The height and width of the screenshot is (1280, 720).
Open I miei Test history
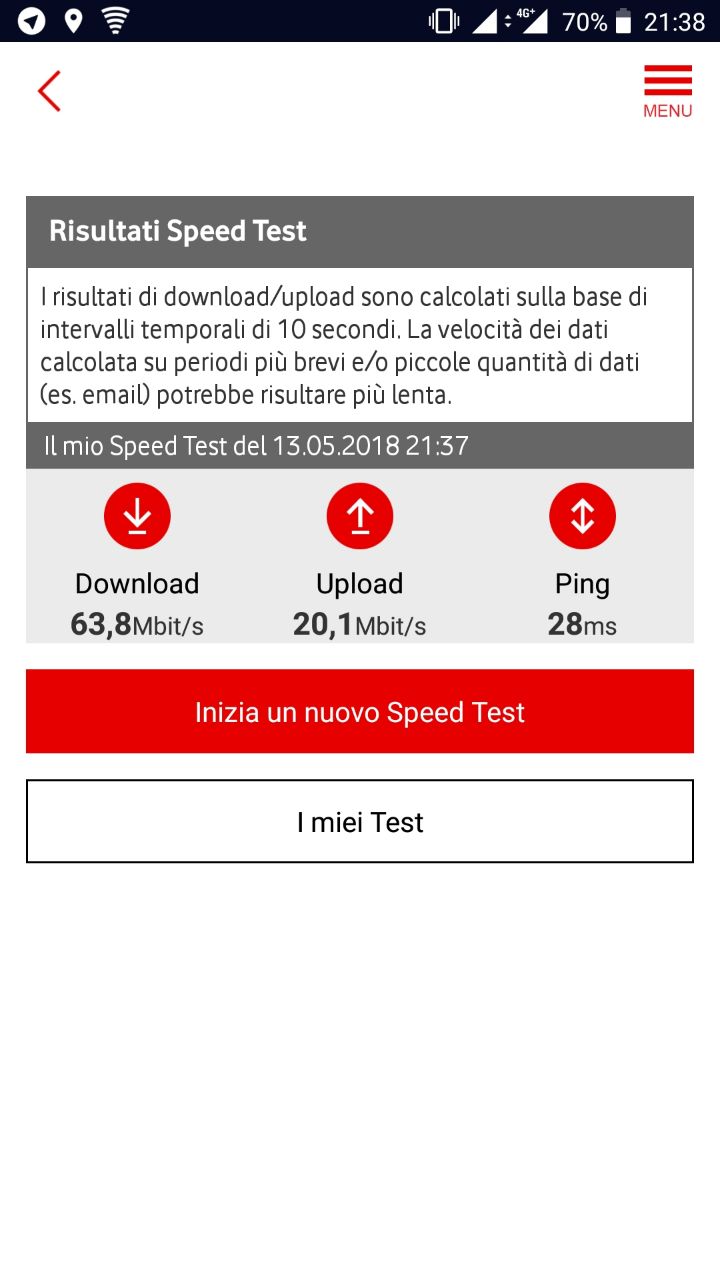pos(360,821)
